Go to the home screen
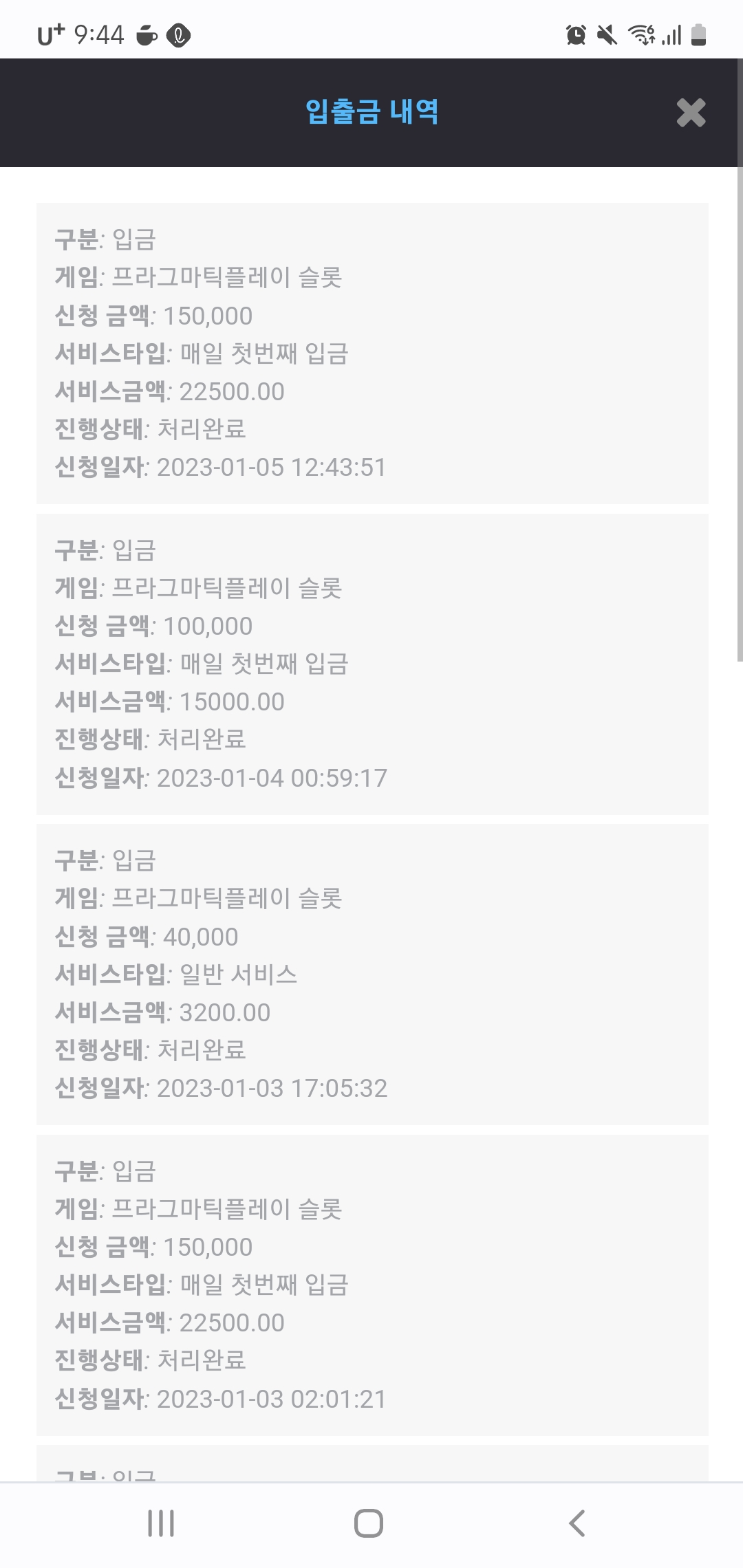 tap(369, 1523)
